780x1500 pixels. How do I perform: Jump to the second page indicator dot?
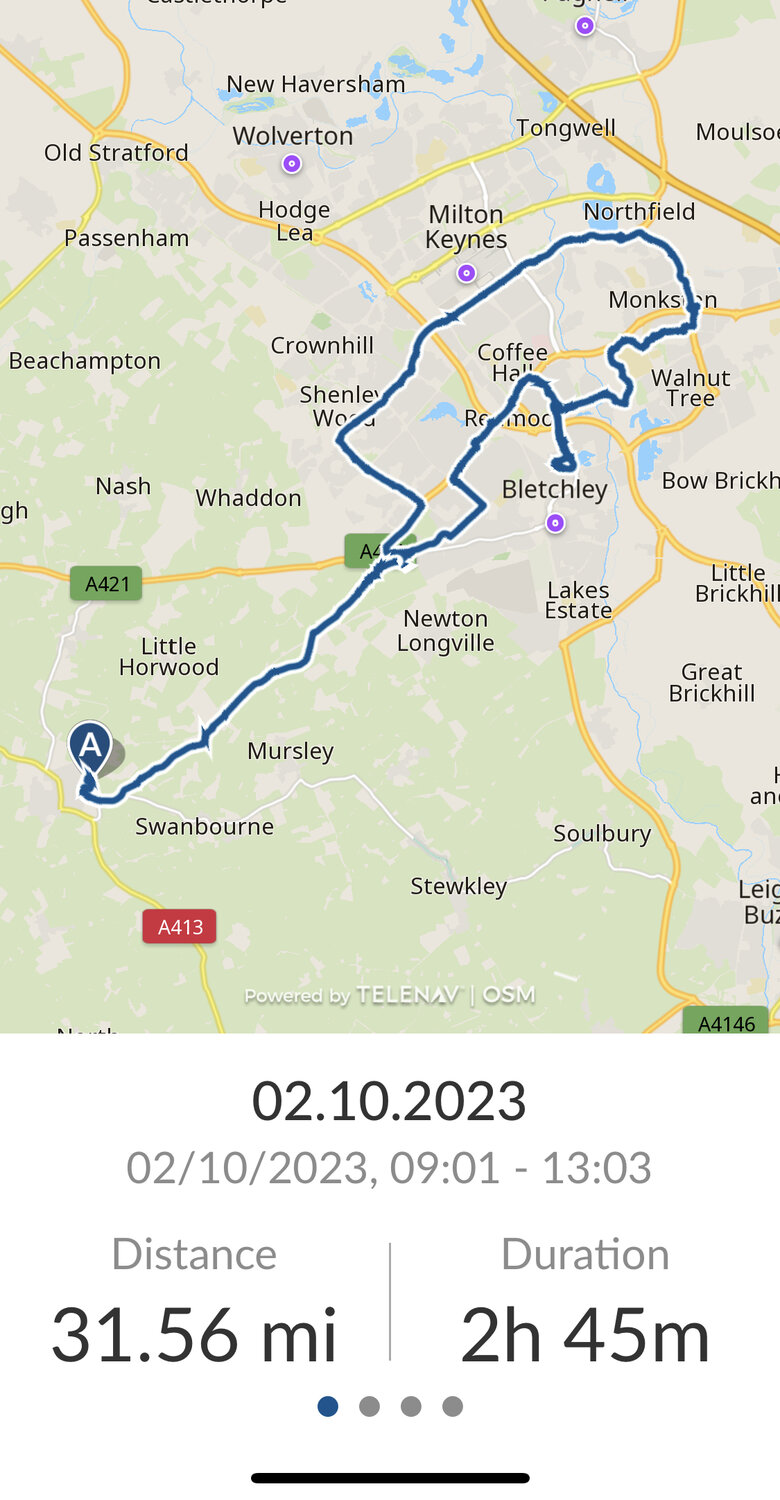tap(369, 1407)
